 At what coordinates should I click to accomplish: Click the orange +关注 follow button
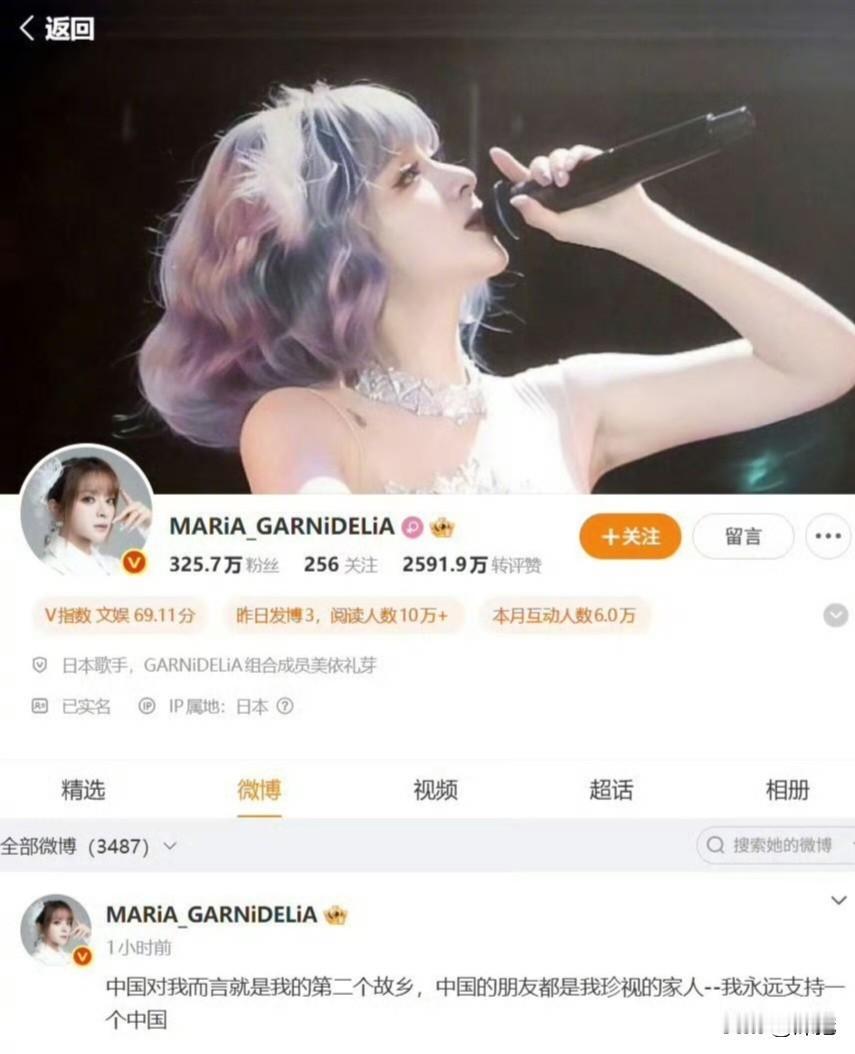pyautogui.click(x=630, y=536)
